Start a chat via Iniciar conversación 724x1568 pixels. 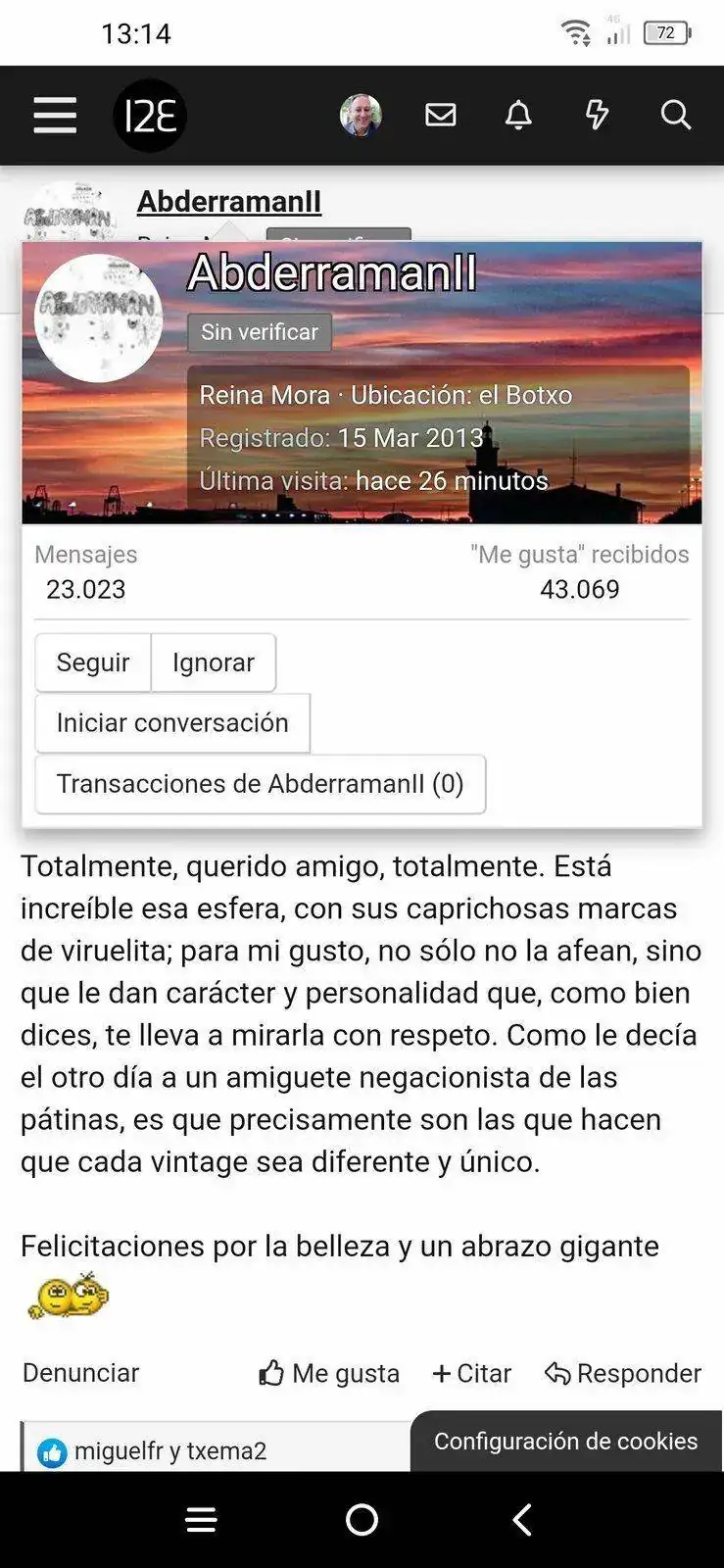click(x=171, y=723)
